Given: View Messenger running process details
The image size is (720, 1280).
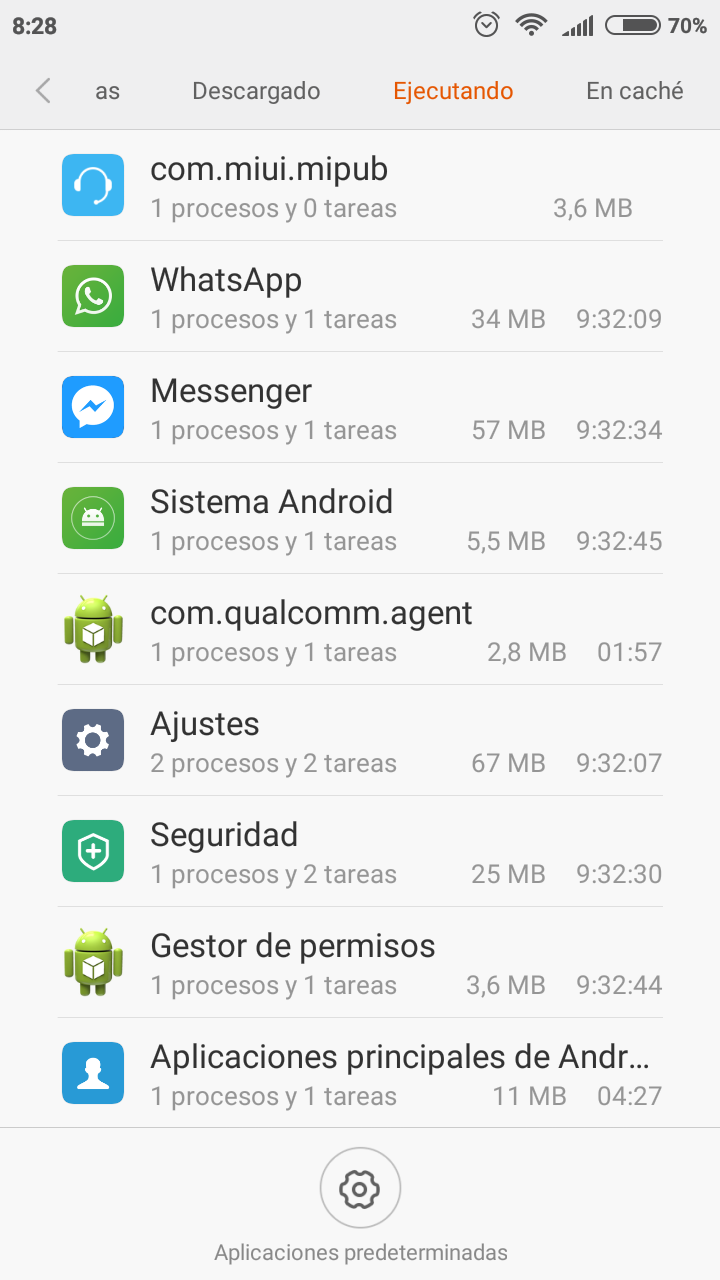Looking at the screenshot, I should coord(360,407).
